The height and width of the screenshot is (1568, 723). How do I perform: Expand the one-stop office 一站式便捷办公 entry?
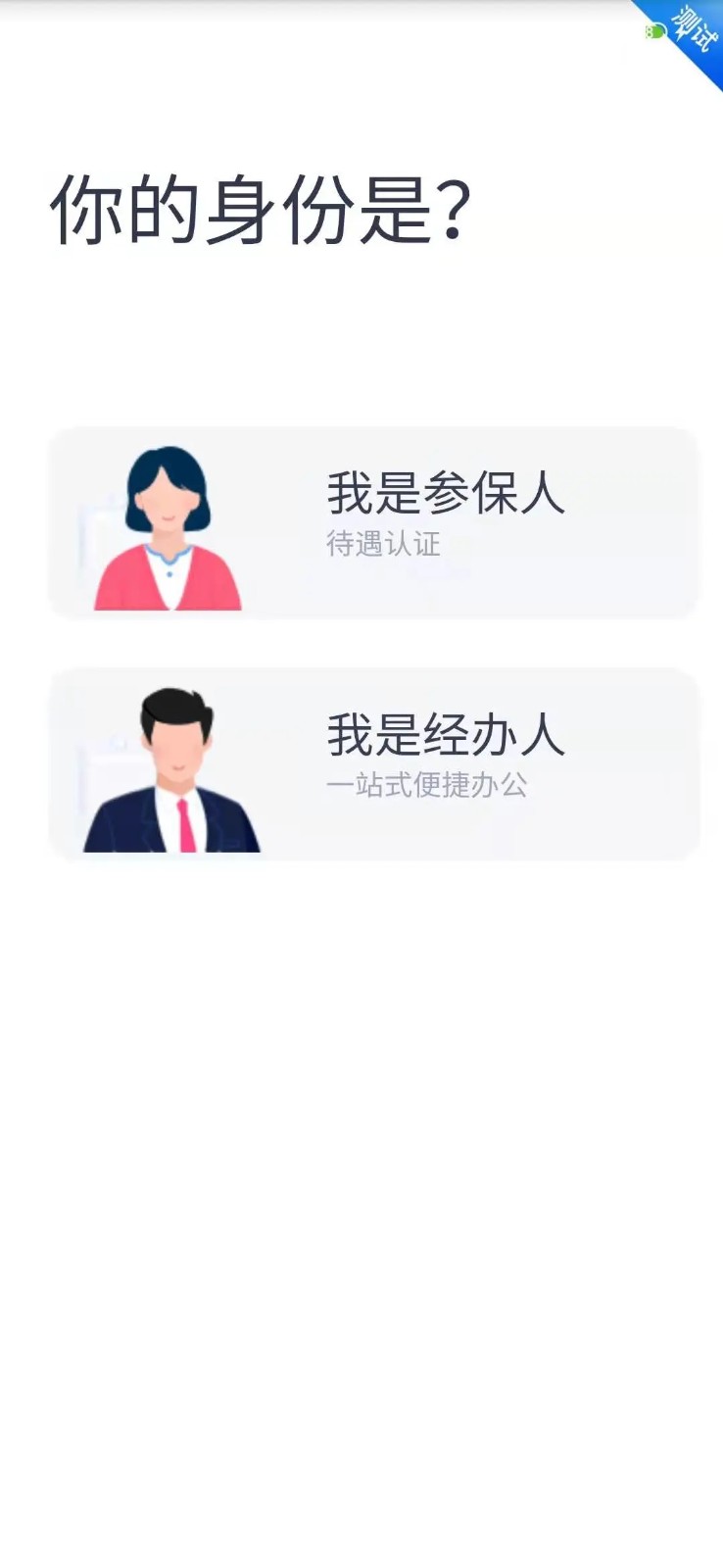(x=375, y=764)
